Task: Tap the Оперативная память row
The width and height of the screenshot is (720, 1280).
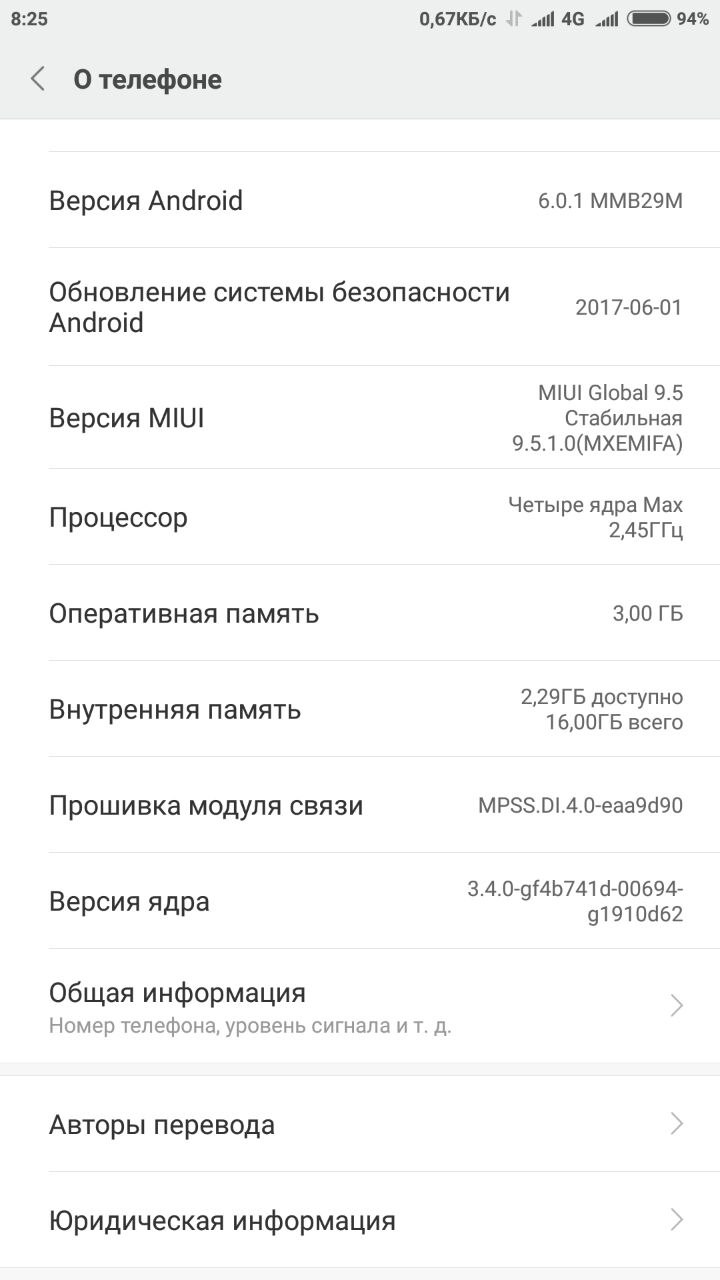Action: pos(360,613)
